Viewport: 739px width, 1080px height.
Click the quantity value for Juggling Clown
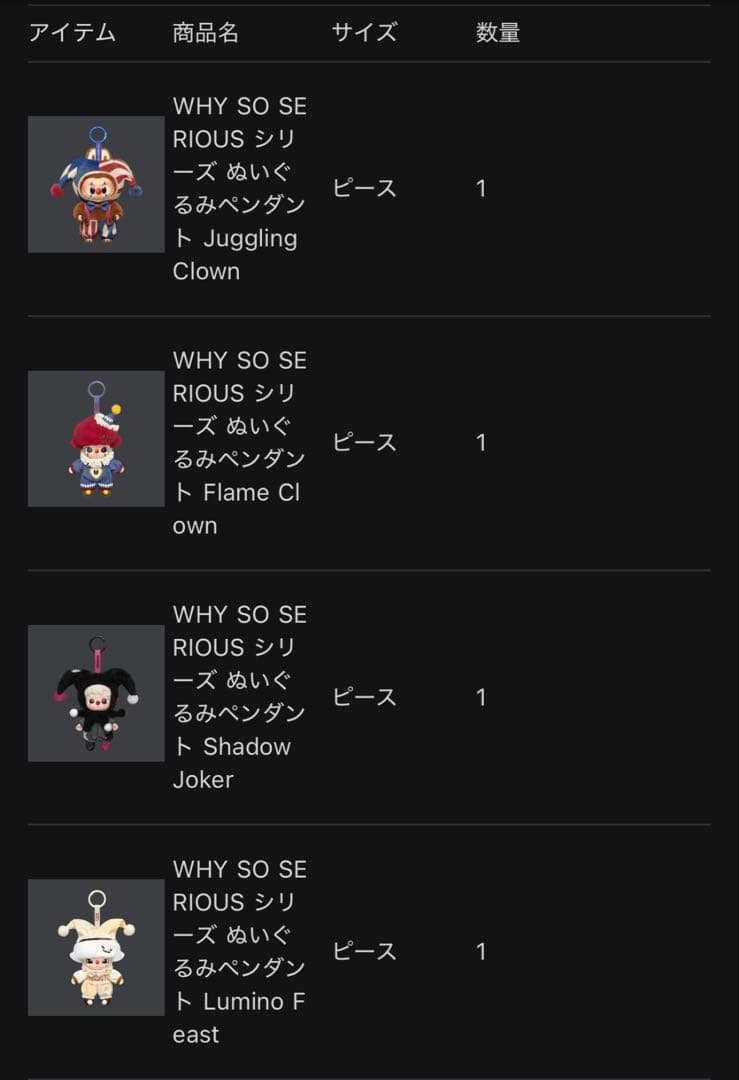[x=480, y=188]
